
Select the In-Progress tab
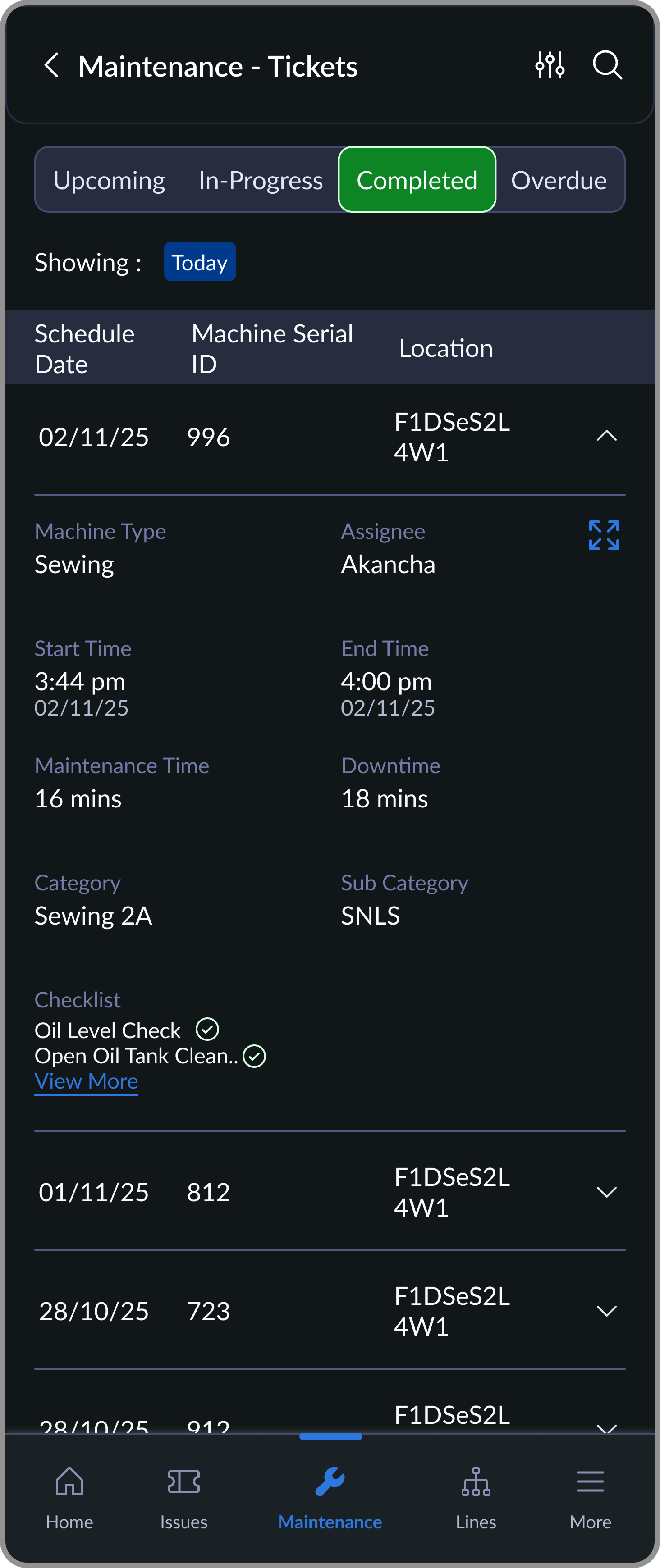pyautogui.click(x=261, y=180)
